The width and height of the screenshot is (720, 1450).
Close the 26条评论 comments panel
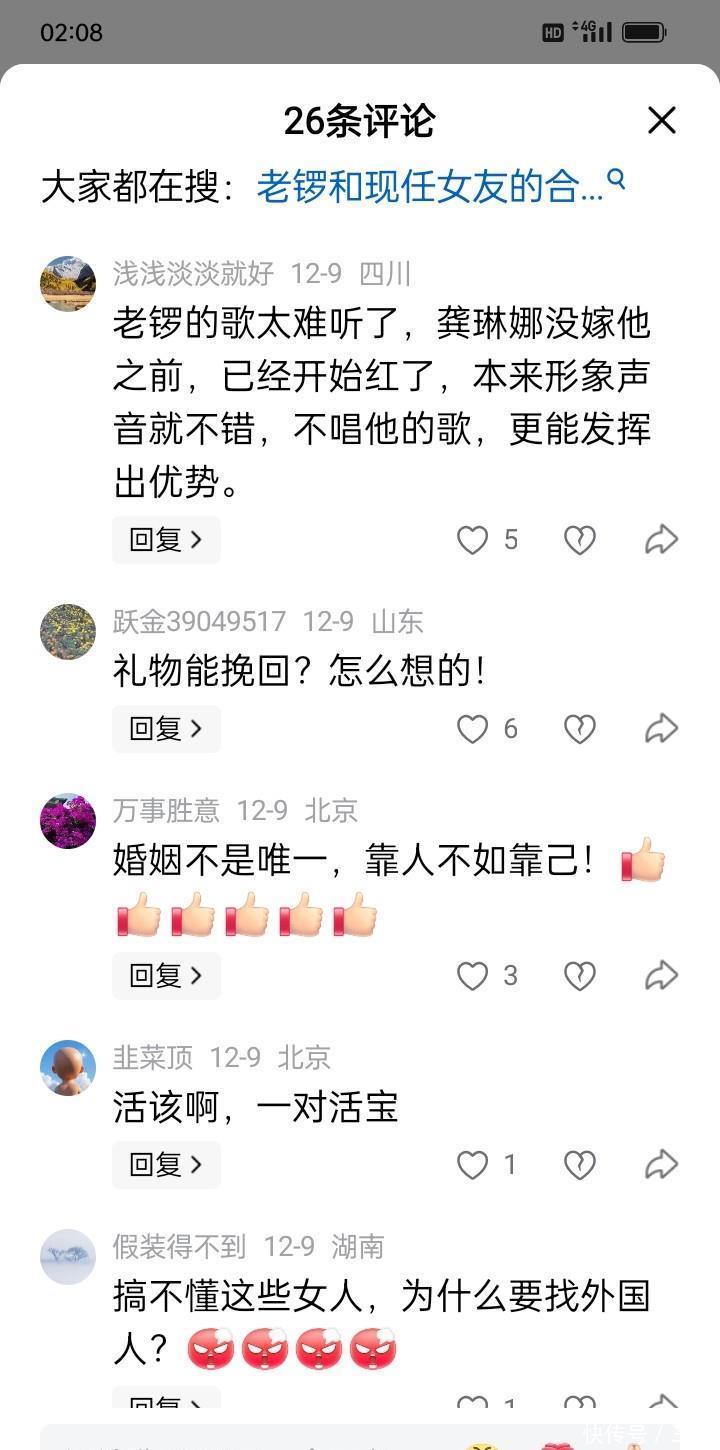click(x=662, y=121)
